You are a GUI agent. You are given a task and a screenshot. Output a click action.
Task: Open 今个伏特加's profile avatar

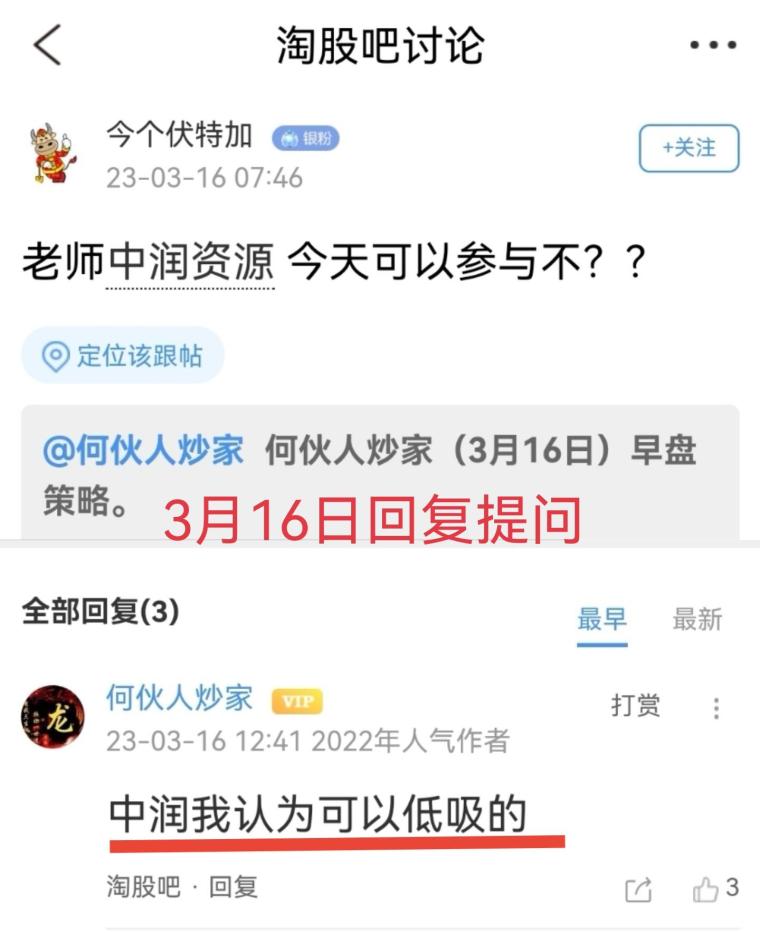[54, 155]
